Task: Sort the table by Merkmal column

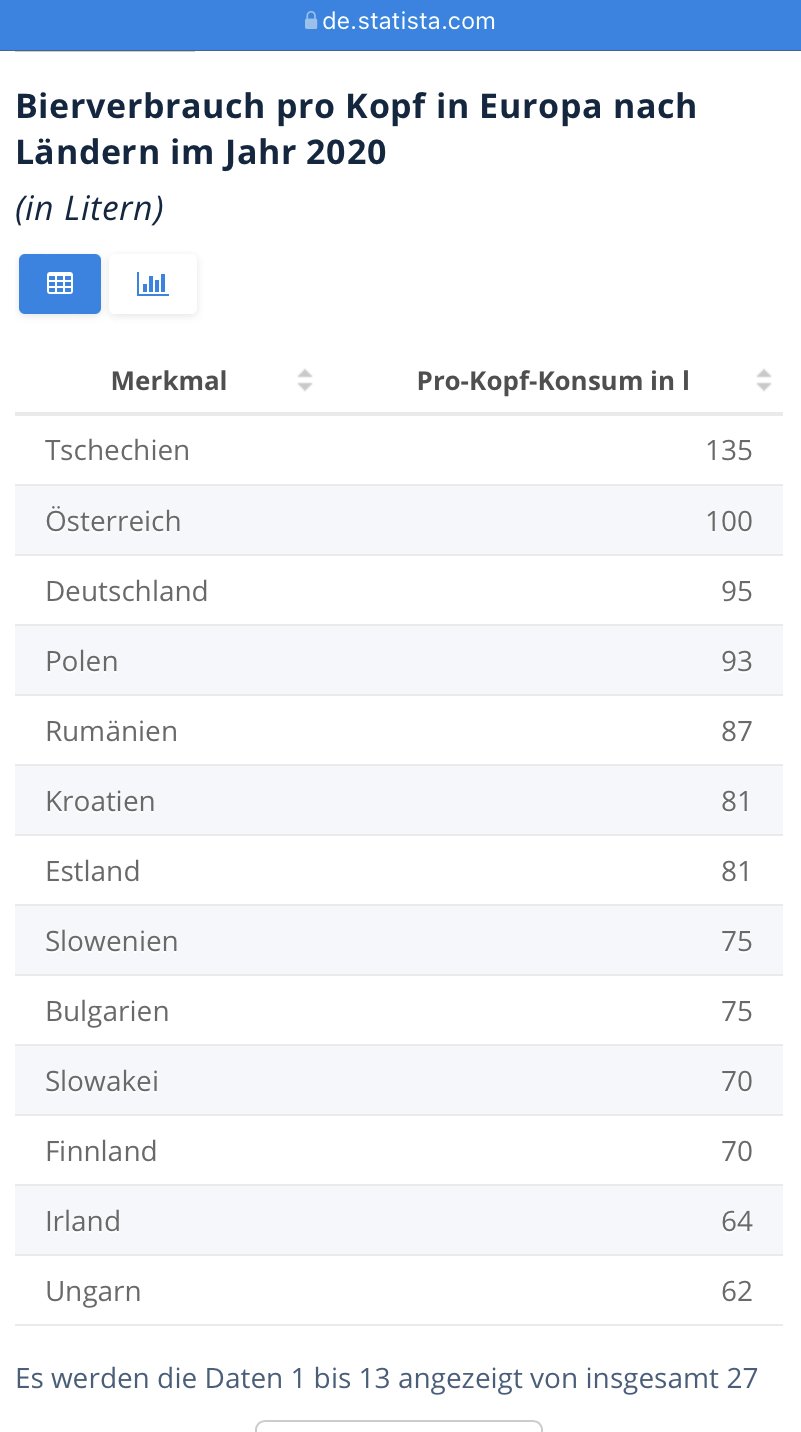Action: [x=168, y=381]
